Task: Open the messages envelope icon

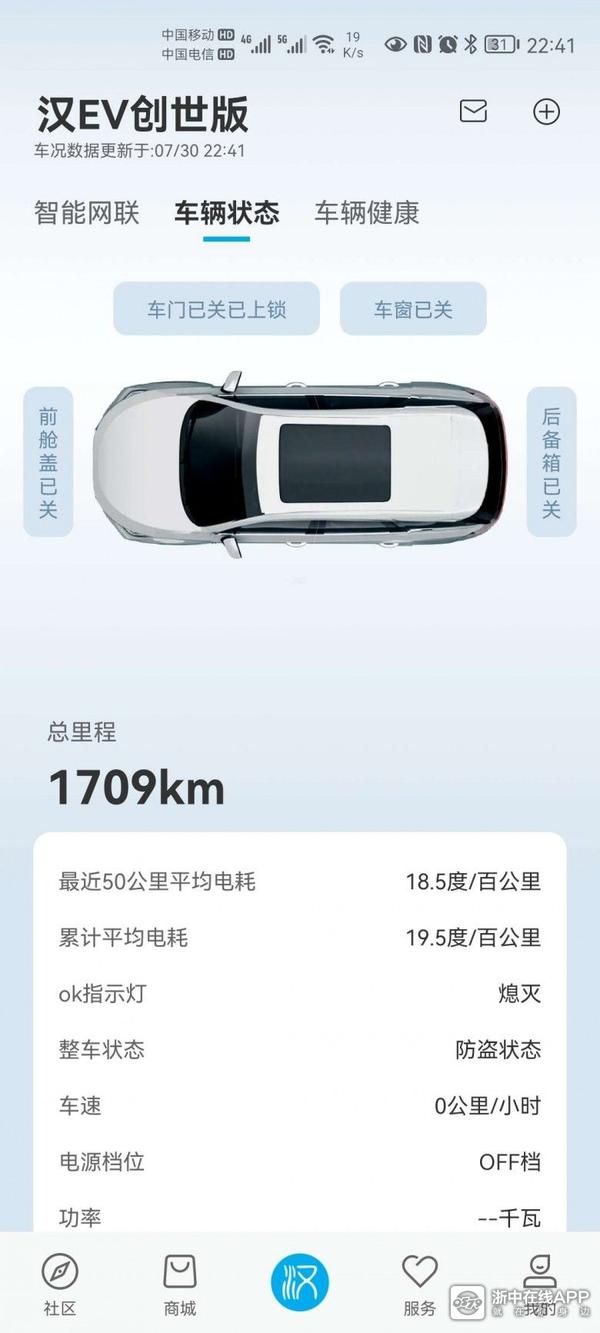Action: pos(473,111)
